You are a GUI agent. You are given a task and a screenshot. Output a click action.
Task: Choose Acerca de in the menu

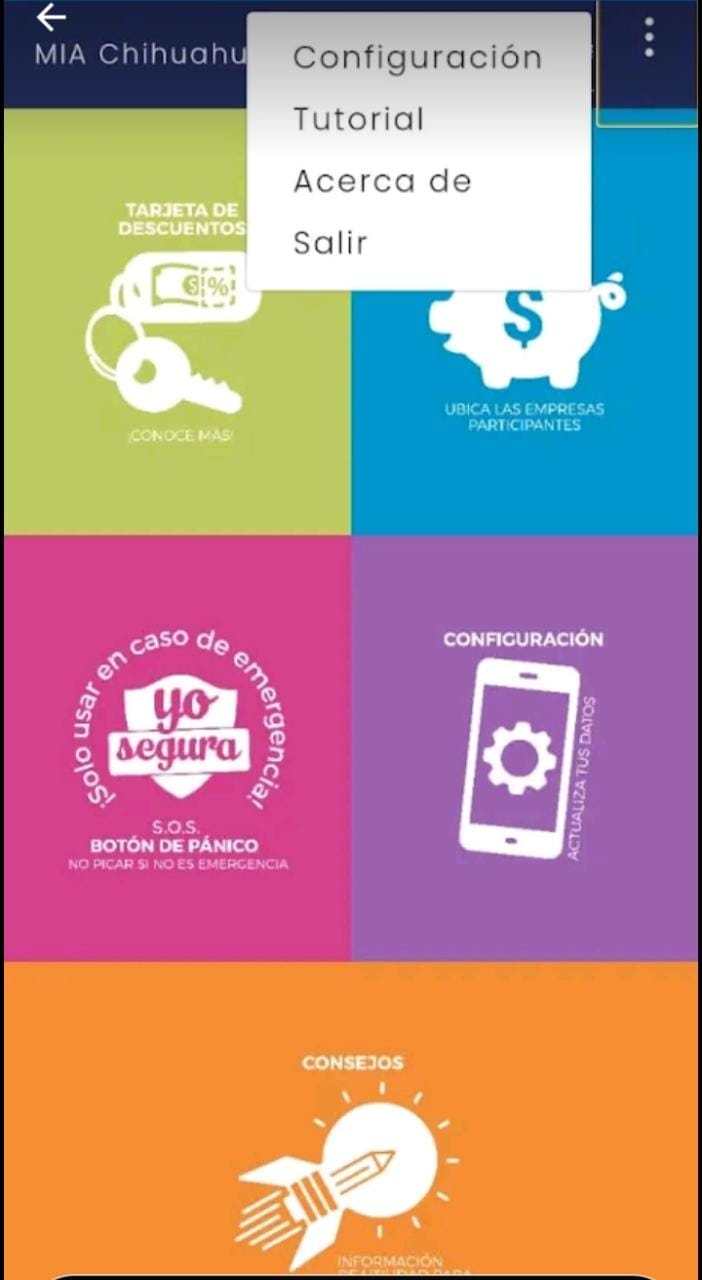pos(382,181)
